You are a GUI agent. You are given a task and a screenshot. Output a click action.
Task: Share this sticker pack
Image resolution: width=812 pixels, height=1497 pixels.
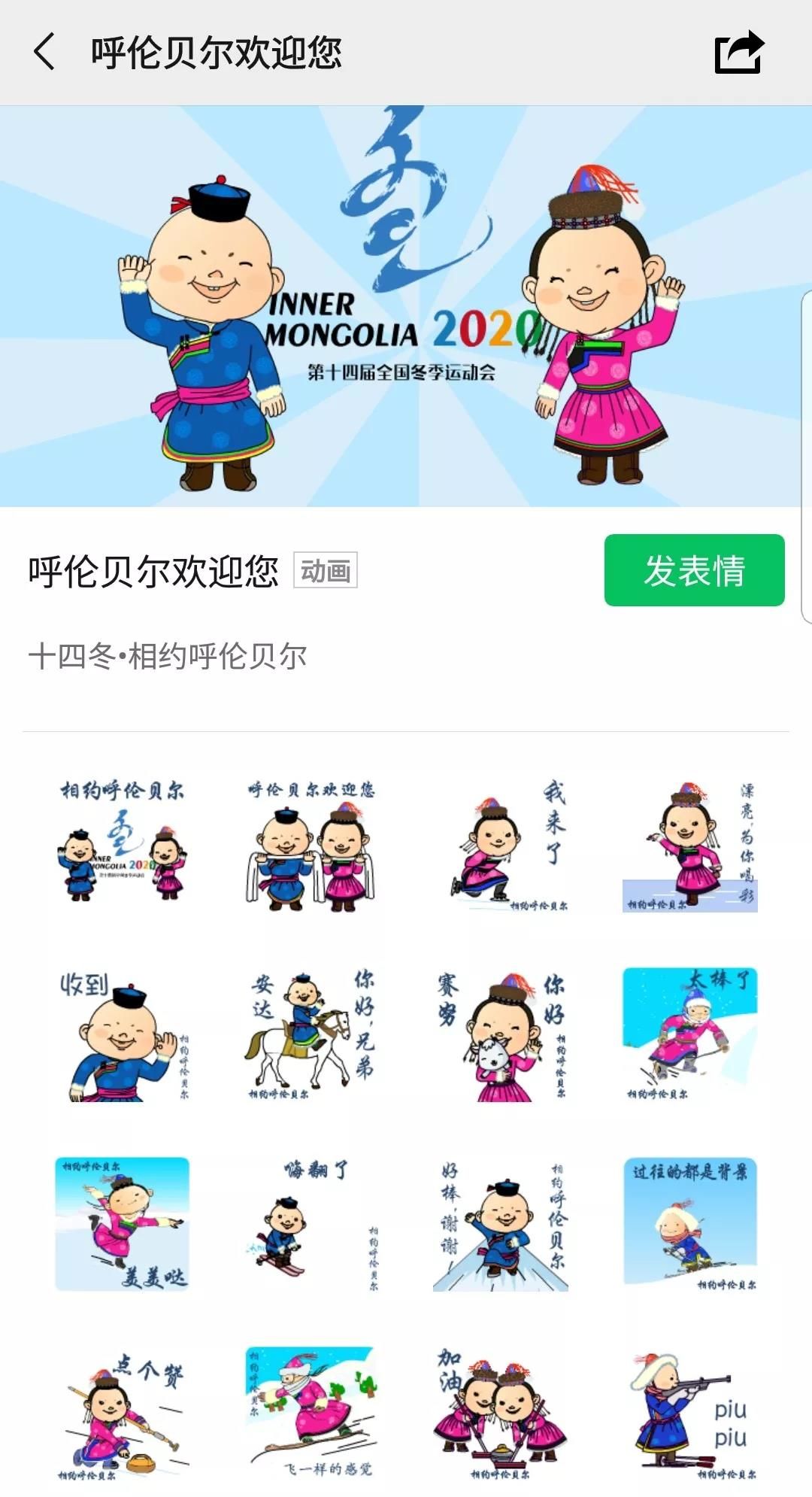(x=738, y=52)
